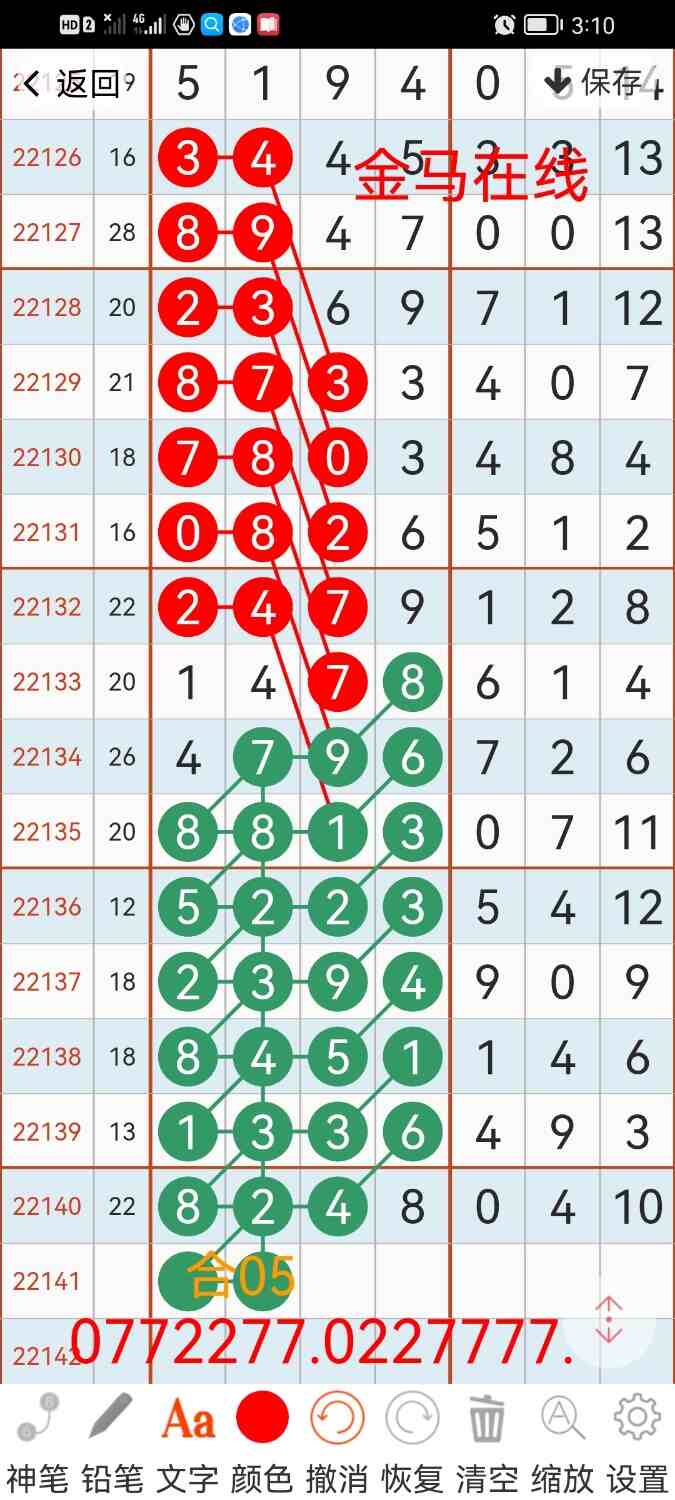Open the 颜色 color picker
The height and width of the screenshot is (1500, 675).
pyautogui.click(x=262, y=1440)
